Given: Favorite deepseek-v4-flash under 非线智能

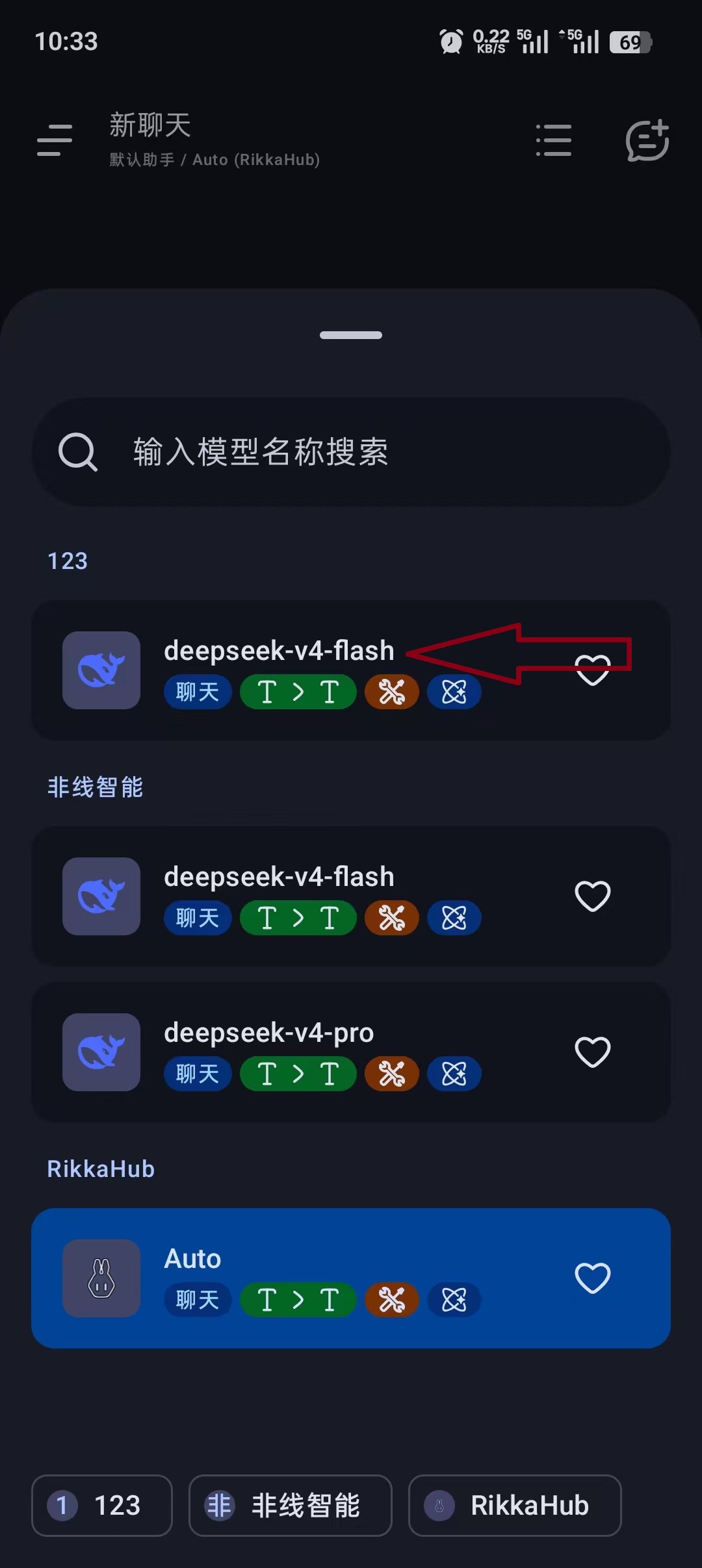Looking at the screenshot, I should point(593,896).
